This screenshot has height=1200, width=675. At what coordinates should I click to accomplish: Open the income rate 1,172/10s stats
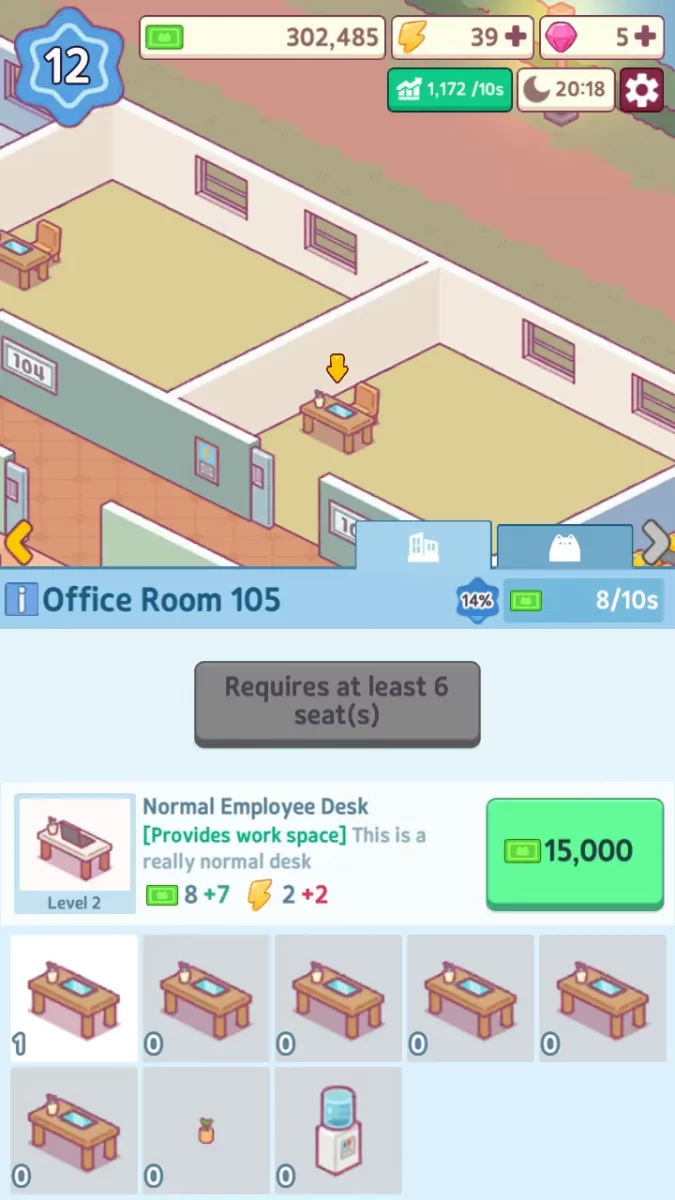tap(449, 90)
